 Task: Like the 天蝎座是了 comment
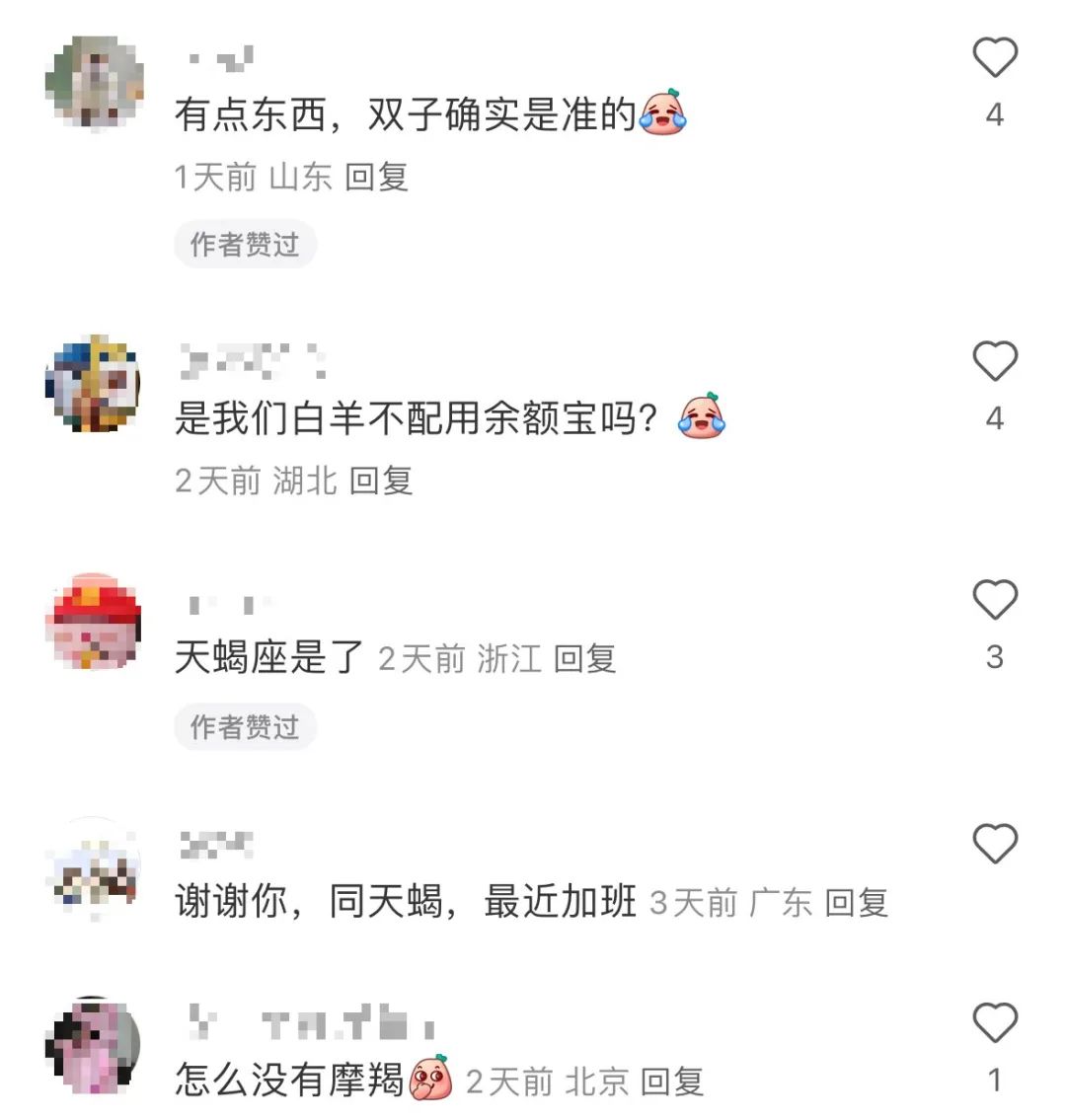tap(995, 600)
